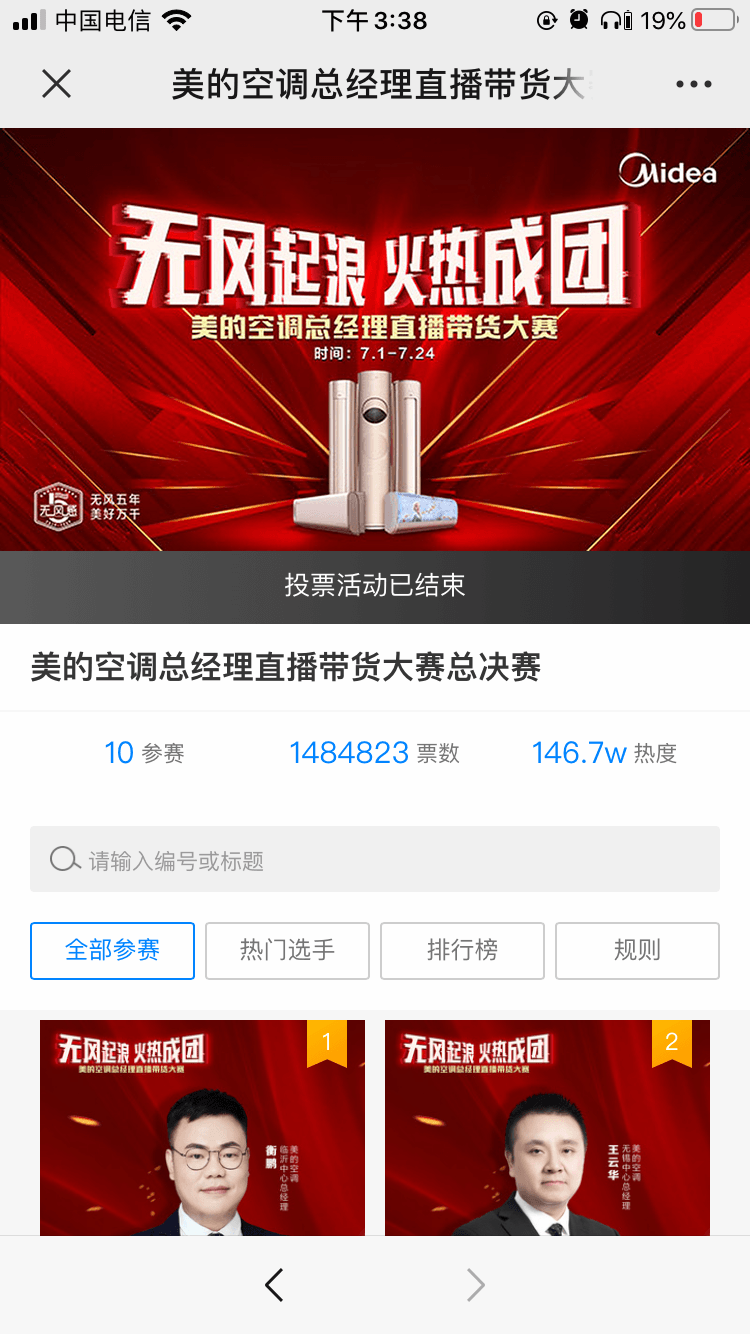This screenshot has height=1334, width=750.
Task: Switch to the 热门选手 tab
Action: tap(287, 950)
